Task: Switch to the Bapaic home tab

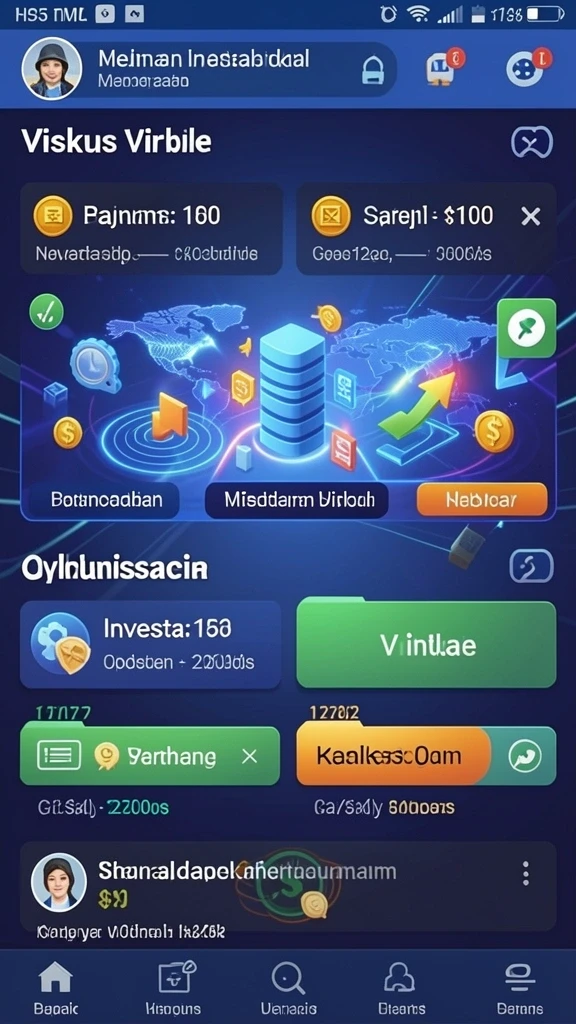Action: coord(55,988)
